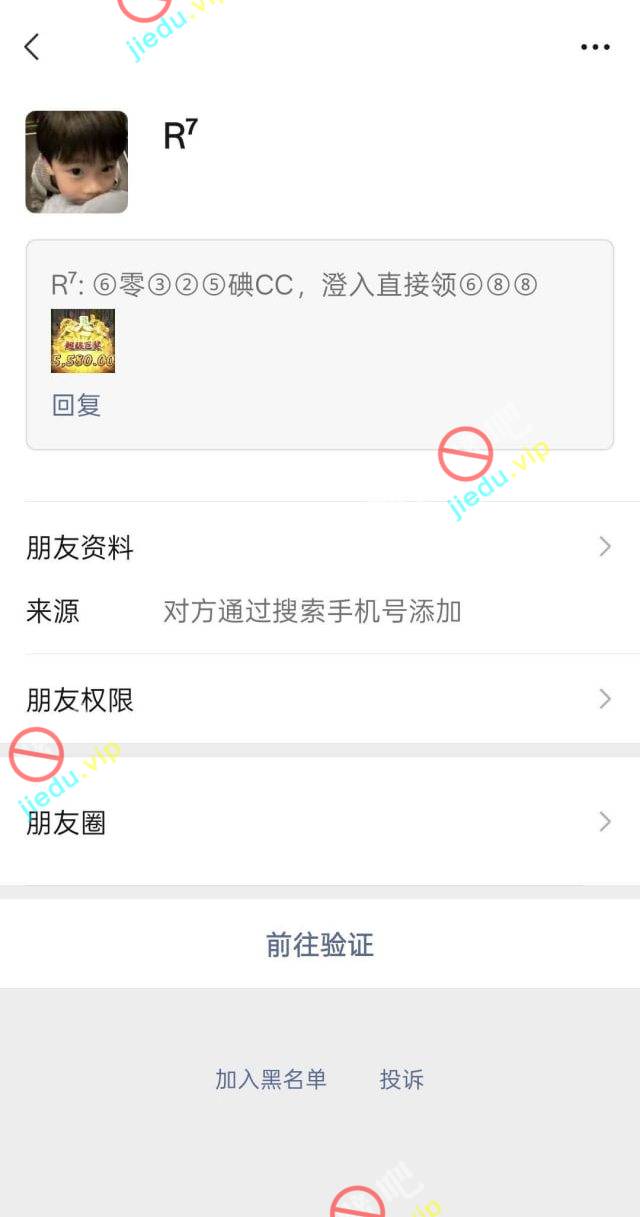The width and height of the screenshot is (640, 1217).
Task: Open 朋友圈 for this contact
Action: click(x=319, y=822)
